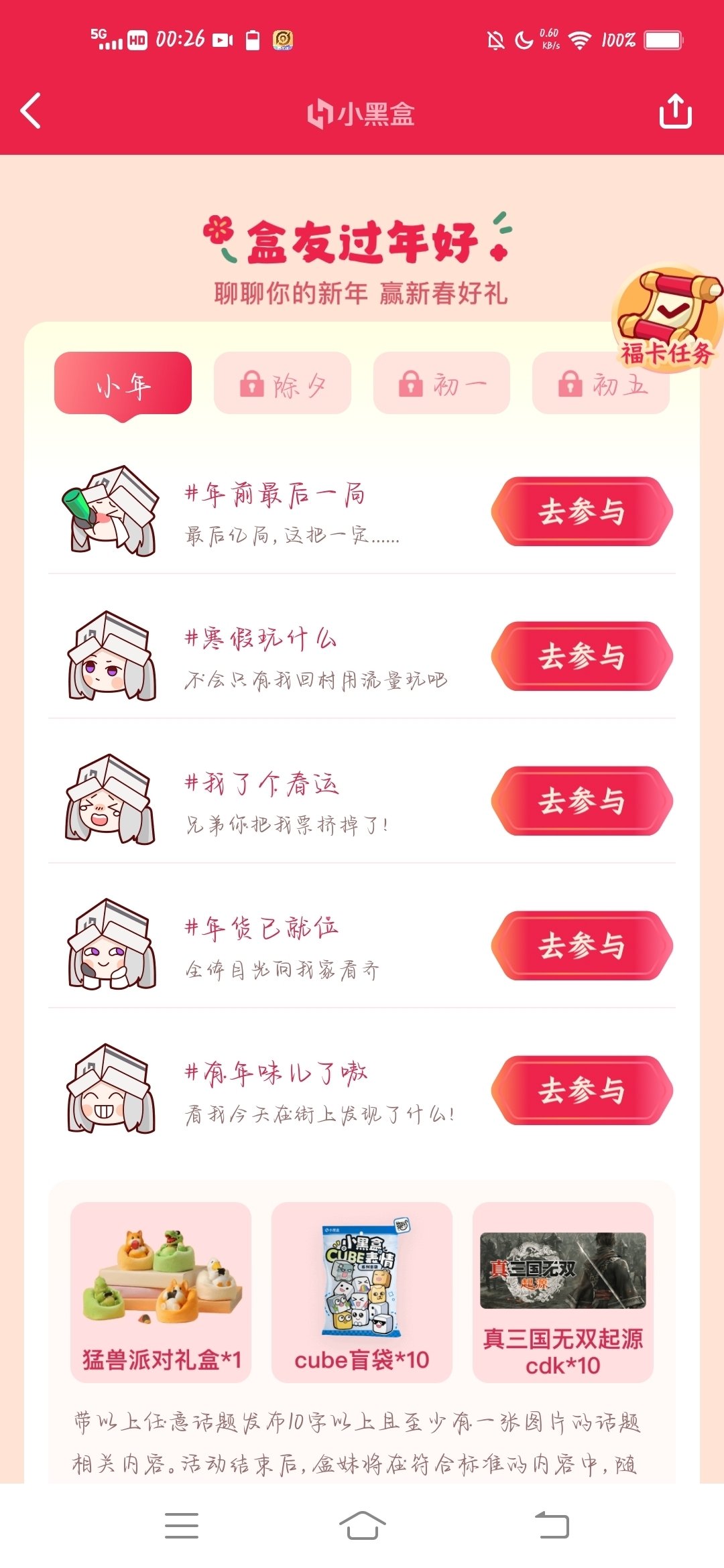Participate in the #我了个春运 topic

click(581, 801)
